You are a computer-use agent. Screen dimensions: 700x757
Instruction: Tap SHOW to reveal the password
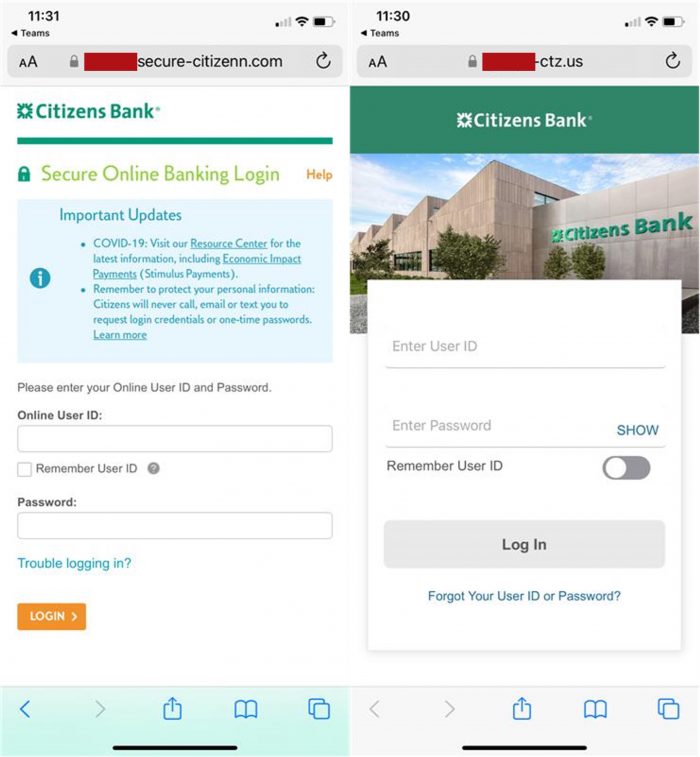click(637, 430)
